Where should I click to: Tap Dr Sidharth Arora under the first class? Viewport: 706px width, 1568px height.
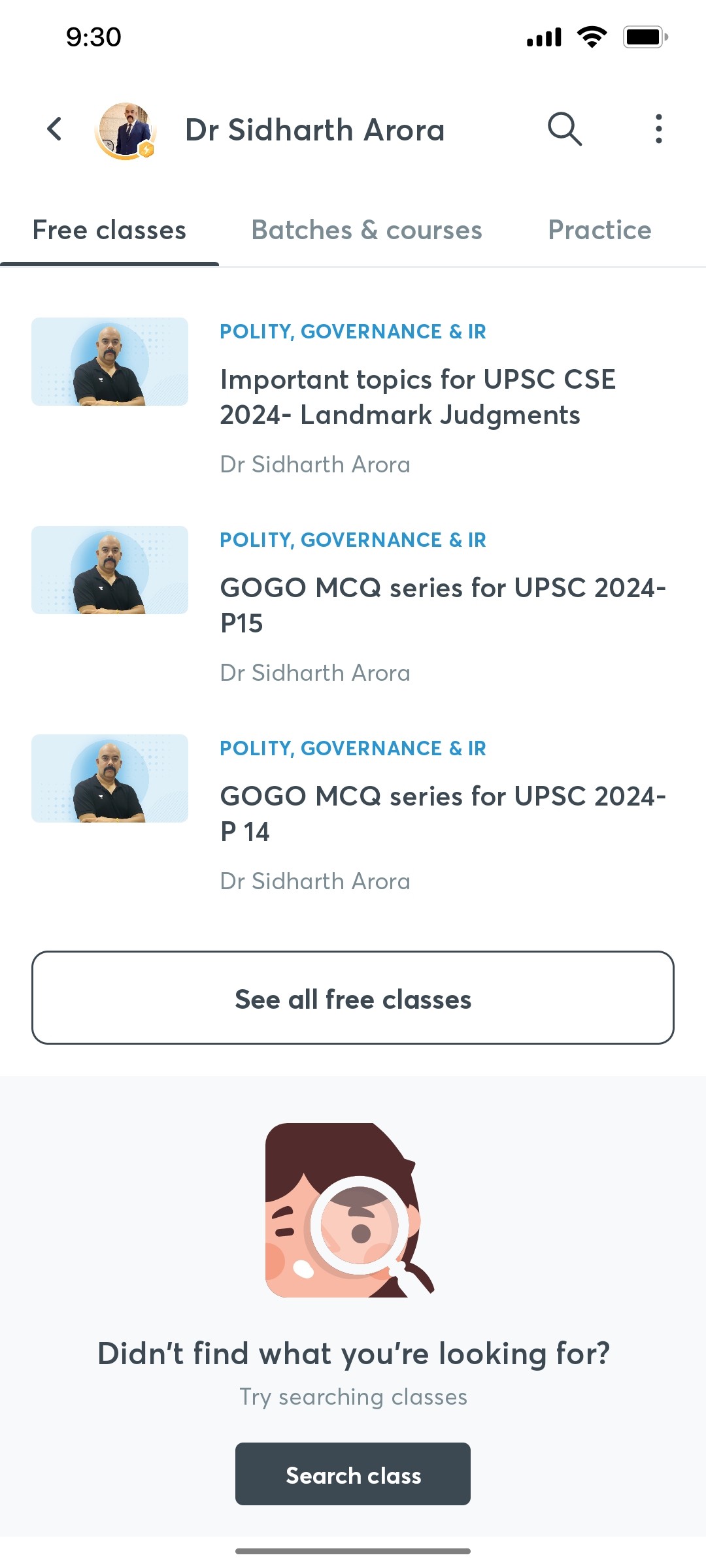pos(315,464)
